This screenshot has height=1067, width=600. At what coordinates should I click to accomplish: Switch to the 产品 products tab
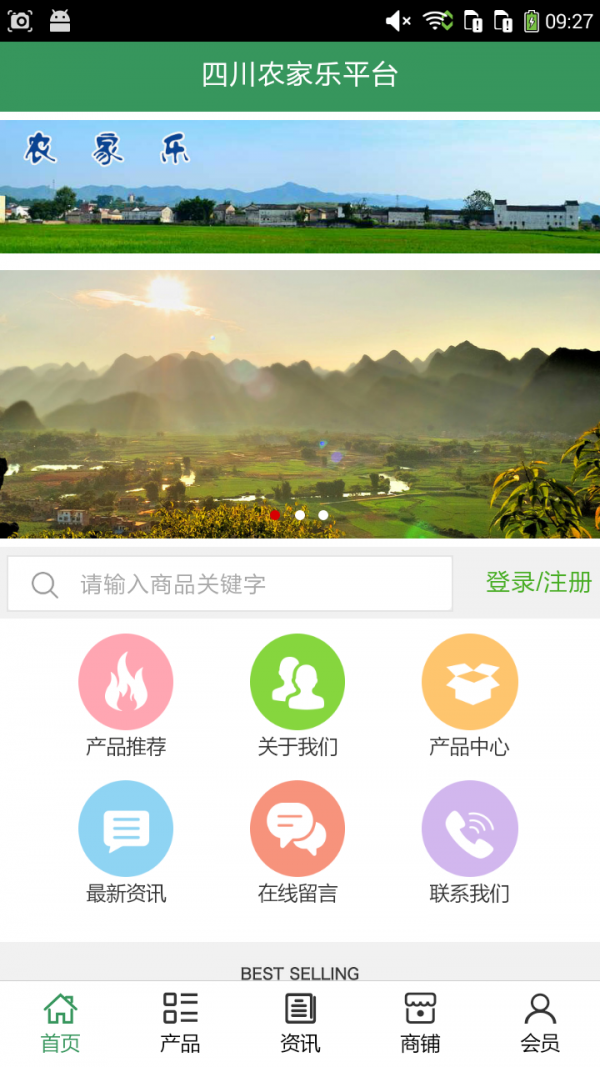click(x=180, y=1023)
